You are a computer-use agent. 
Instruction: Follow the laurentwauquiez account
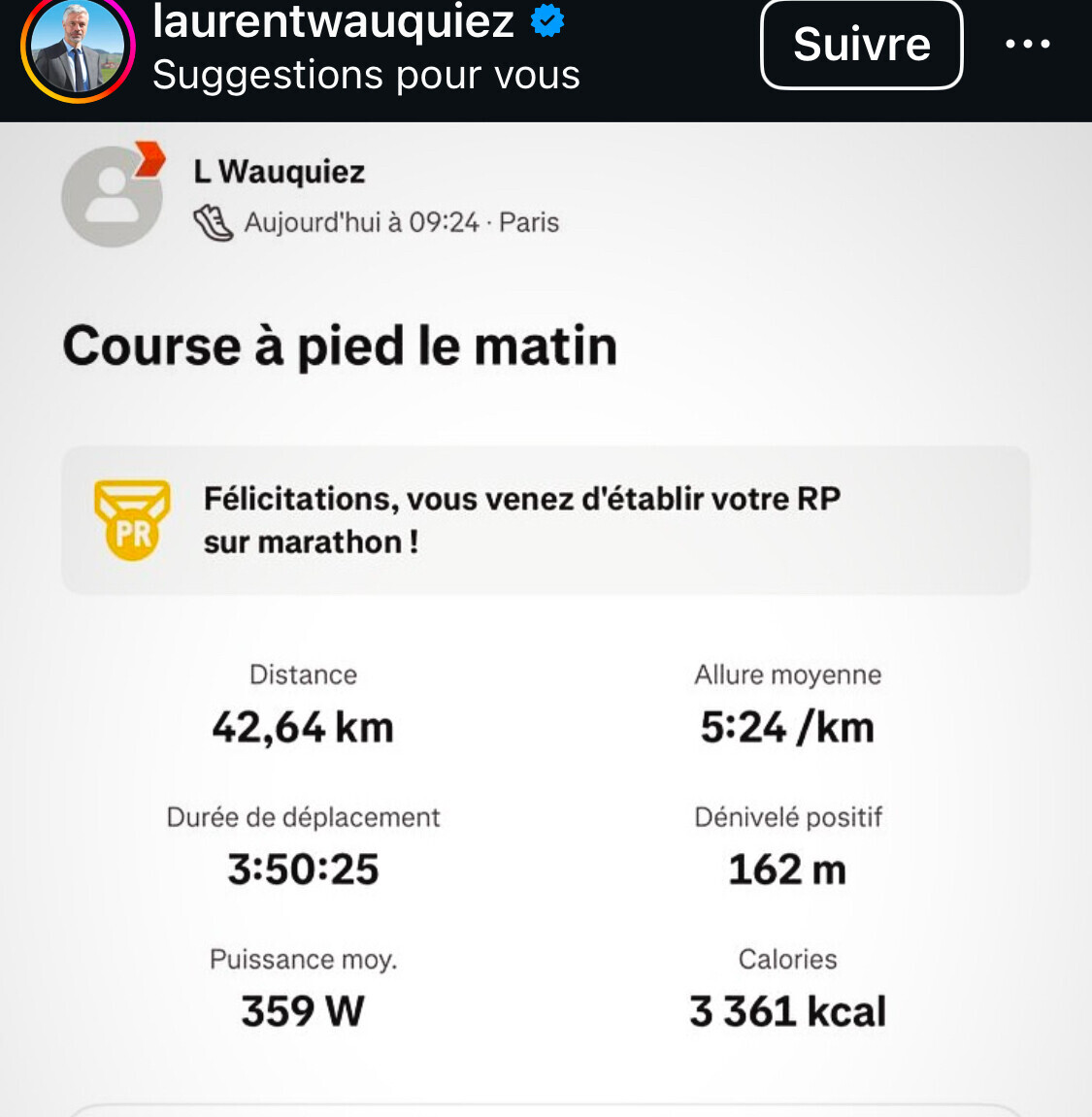[x=861, y=45]
